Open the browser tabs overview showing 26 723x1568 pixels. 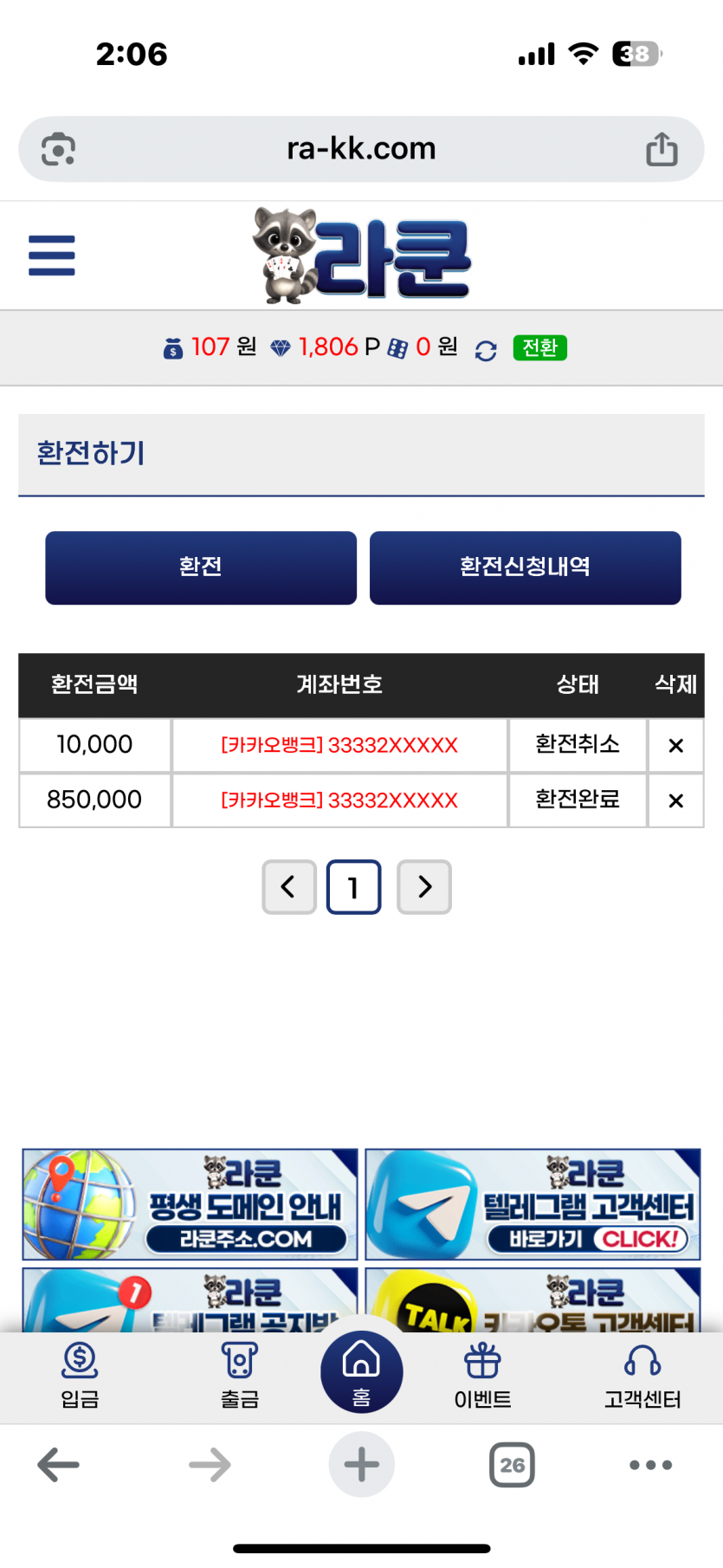click(512, 1465)
